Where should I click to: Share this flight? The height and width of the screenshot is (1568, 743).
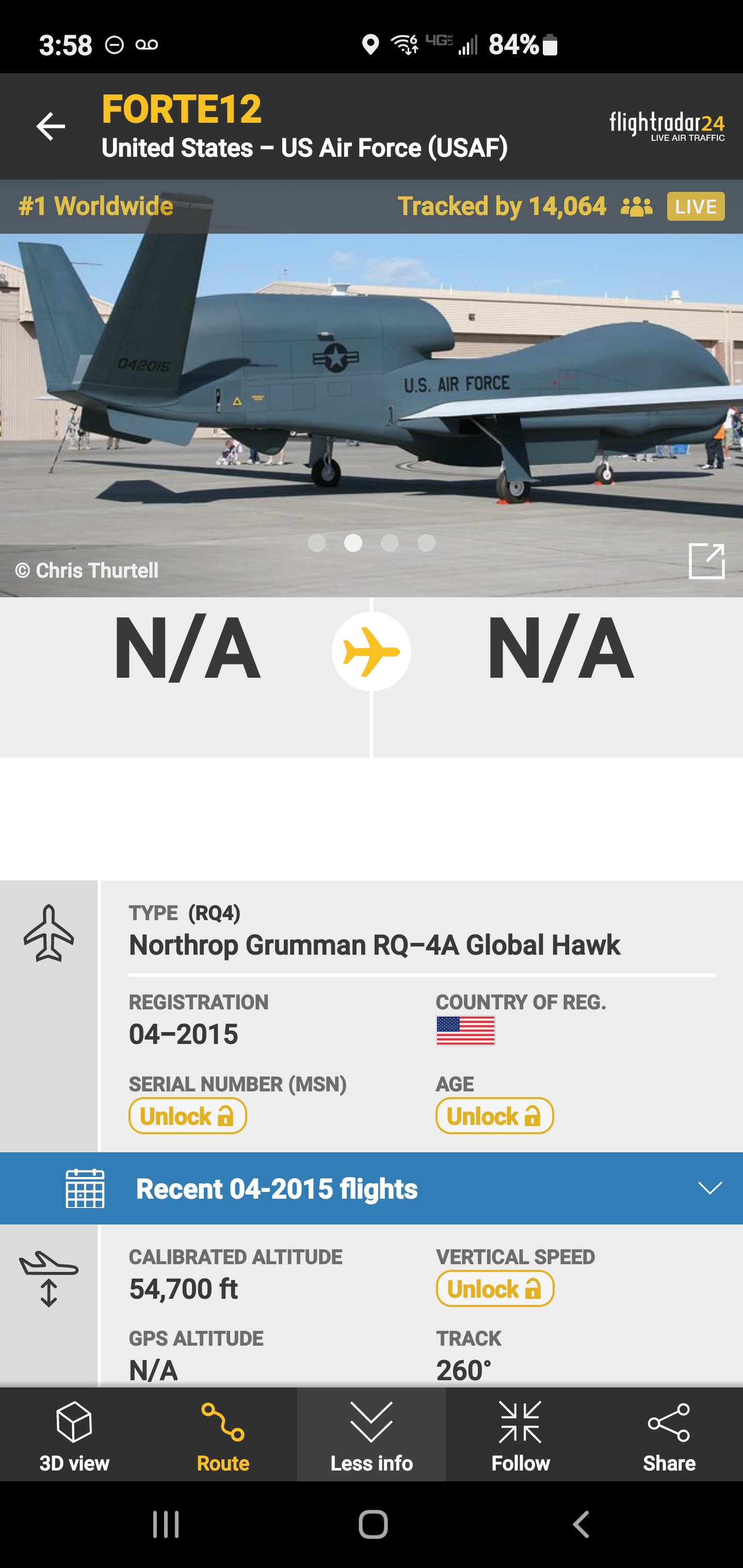coord(669,1435)
